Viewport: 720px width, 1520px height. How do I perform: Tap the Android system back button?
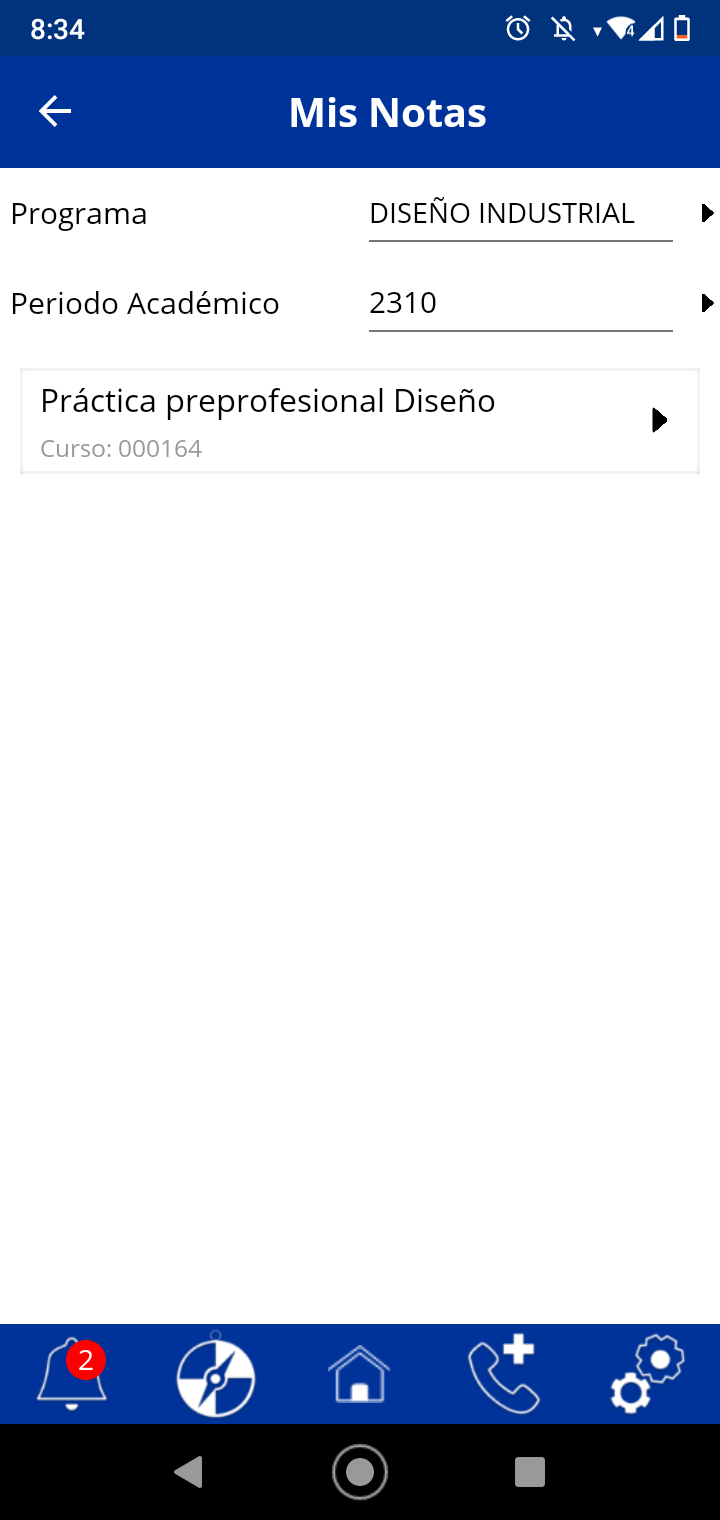click(x=189, y=1472)
